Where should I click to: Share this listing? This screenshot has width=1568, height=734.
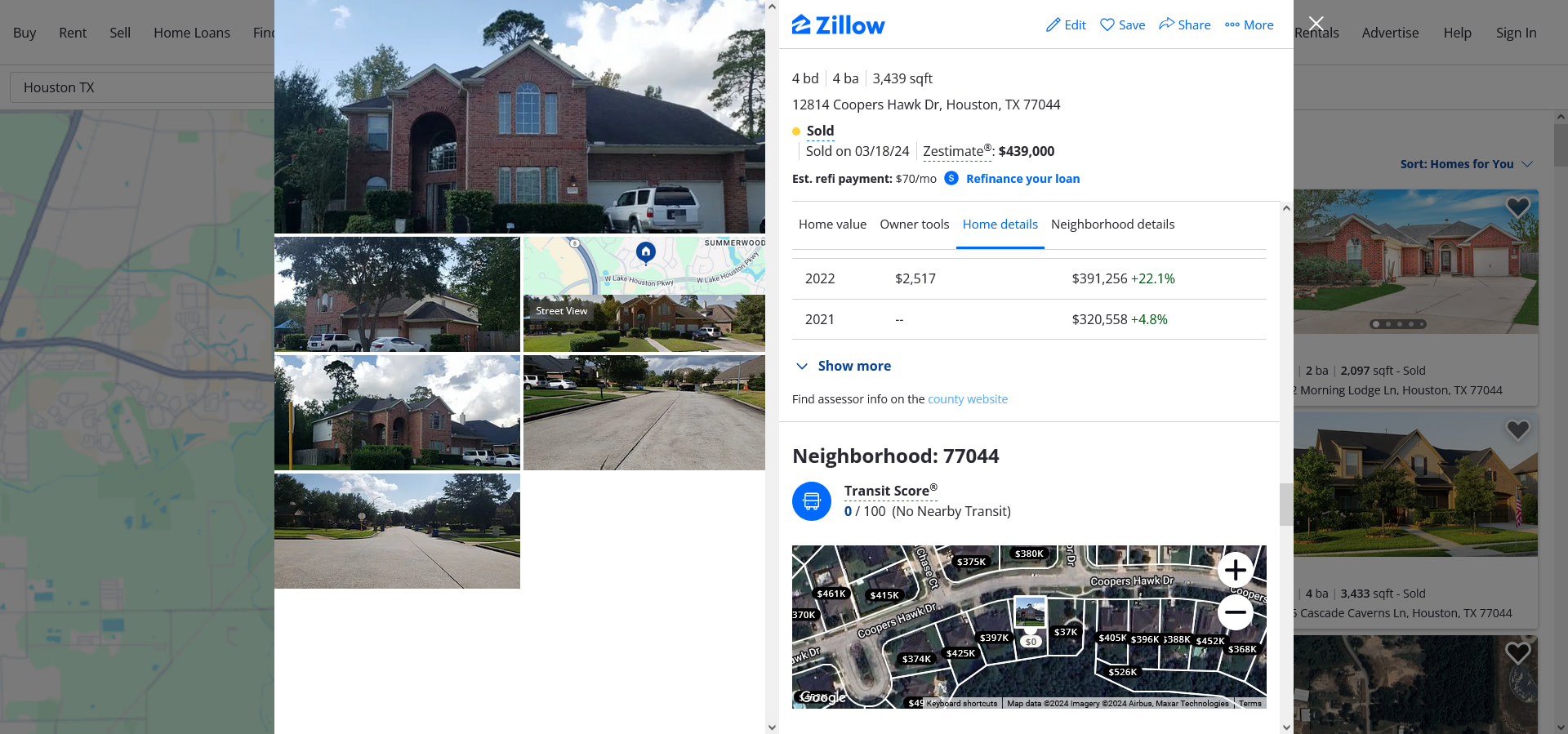1184,25
